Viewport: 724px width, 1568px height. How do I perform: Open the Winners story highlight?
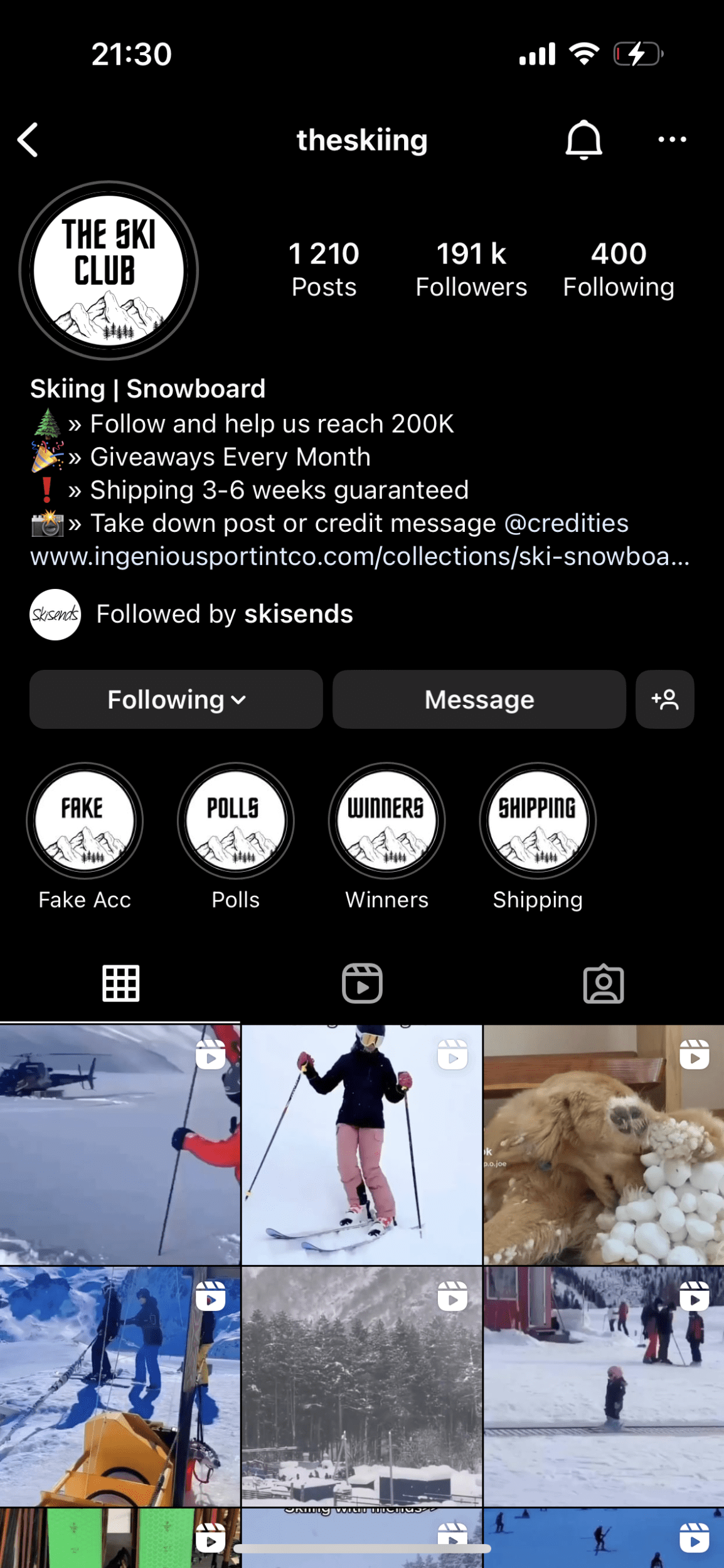[x=386, y=820]
